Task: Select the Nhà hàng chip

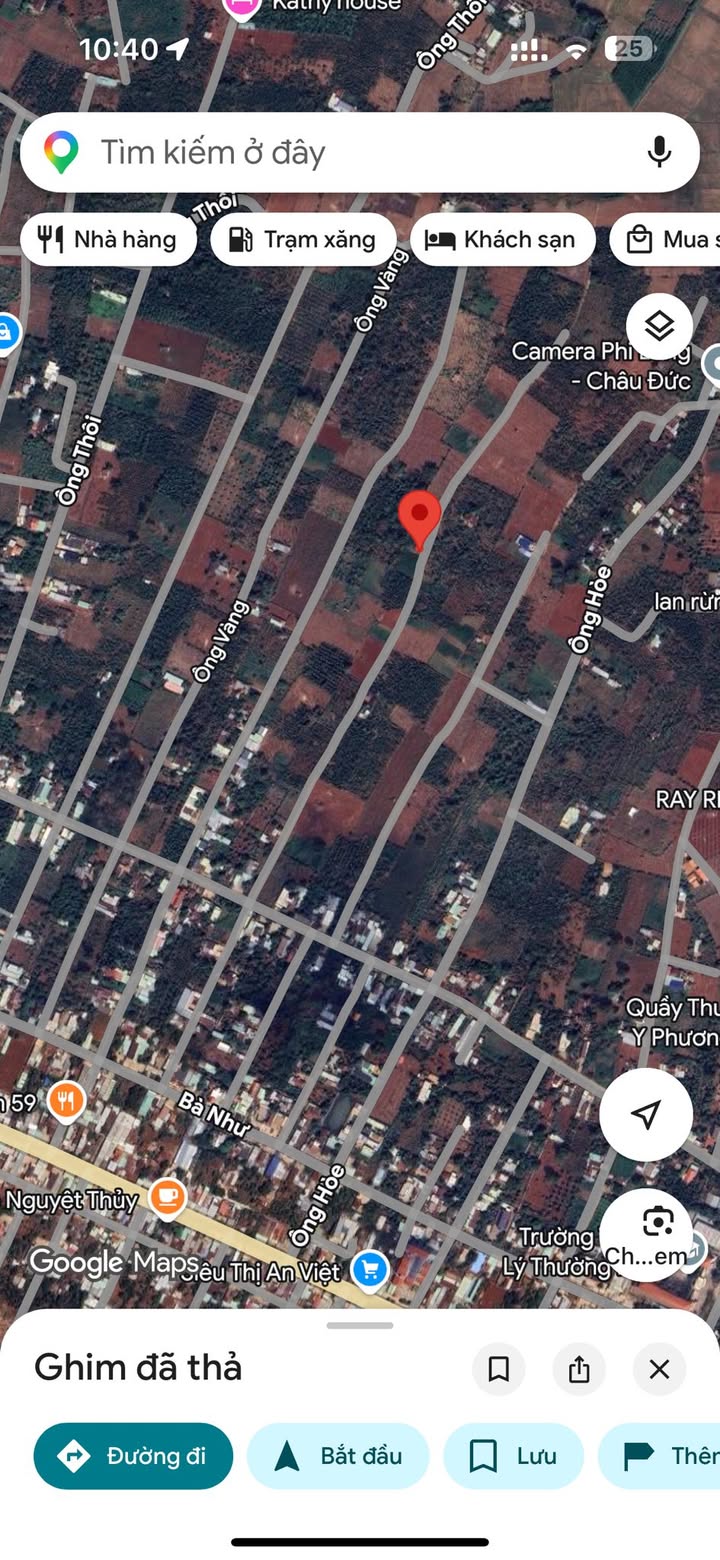Action: [x=108, y=240]
